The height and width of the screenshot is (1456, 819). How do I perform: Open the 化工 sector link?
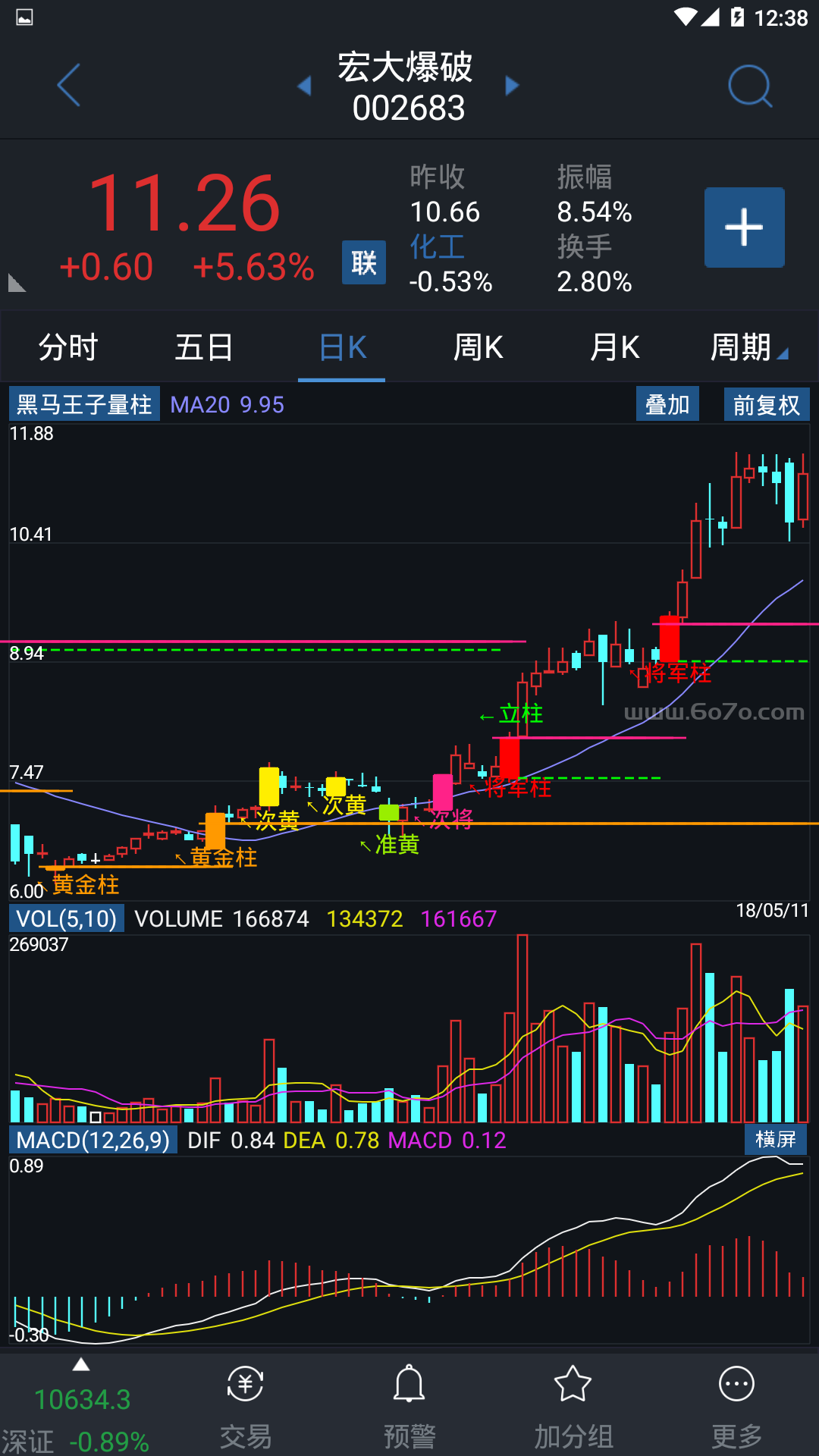click(438, 247)
